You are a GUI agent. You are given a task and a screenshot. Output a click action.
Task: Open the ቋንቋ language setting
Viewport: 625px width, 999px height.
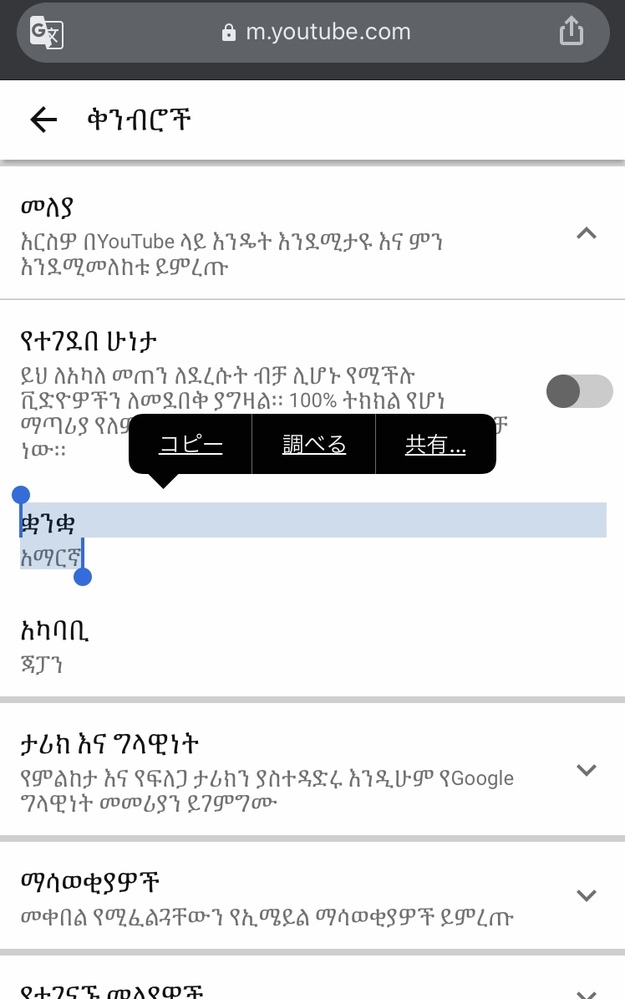pyautogui.click(x=300, y=540)
